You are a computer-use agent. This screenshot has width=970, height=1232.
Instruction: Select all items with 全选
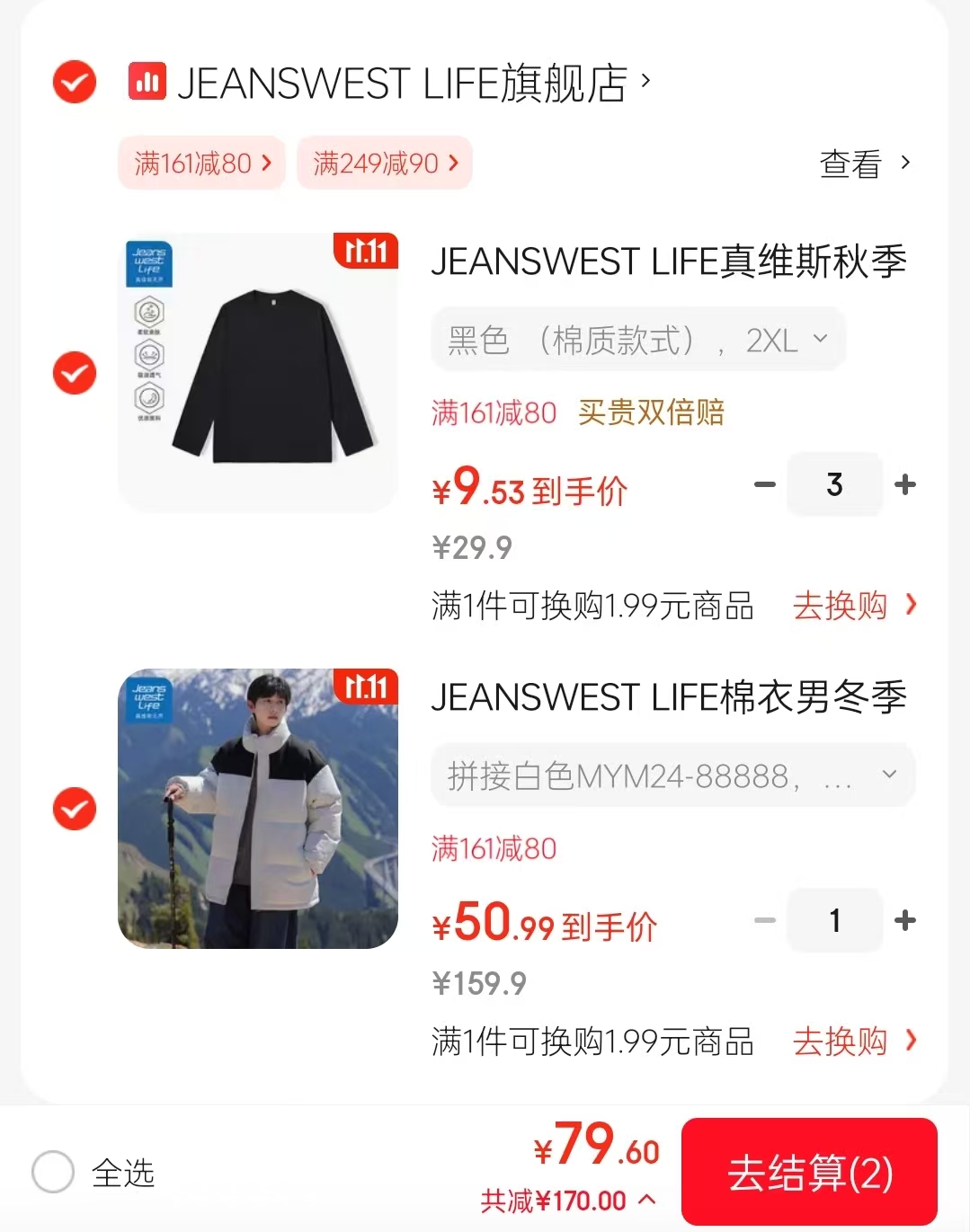pyautogui.click(x=53, y=1172)
